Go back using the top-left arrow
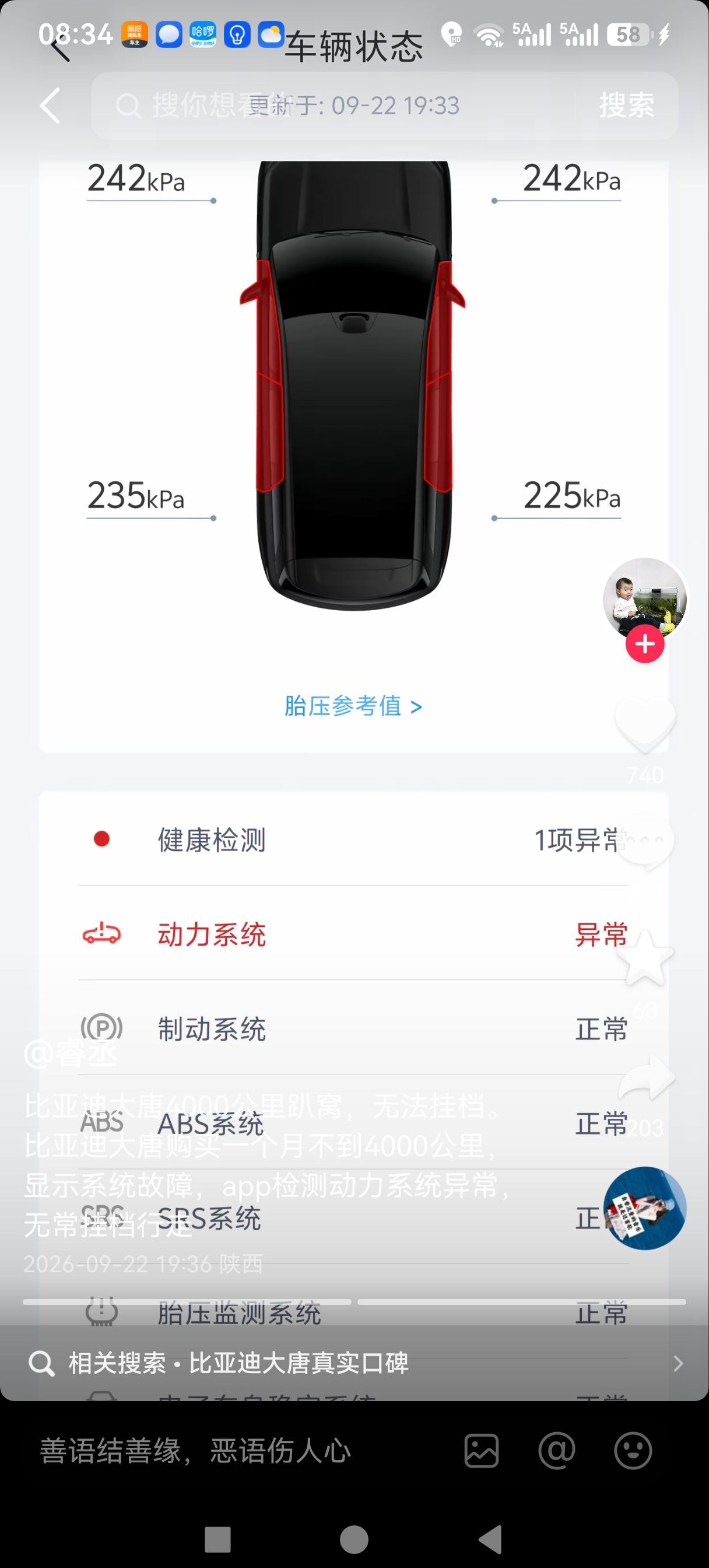The image size is (709, 1568). [x=50, y=106]
